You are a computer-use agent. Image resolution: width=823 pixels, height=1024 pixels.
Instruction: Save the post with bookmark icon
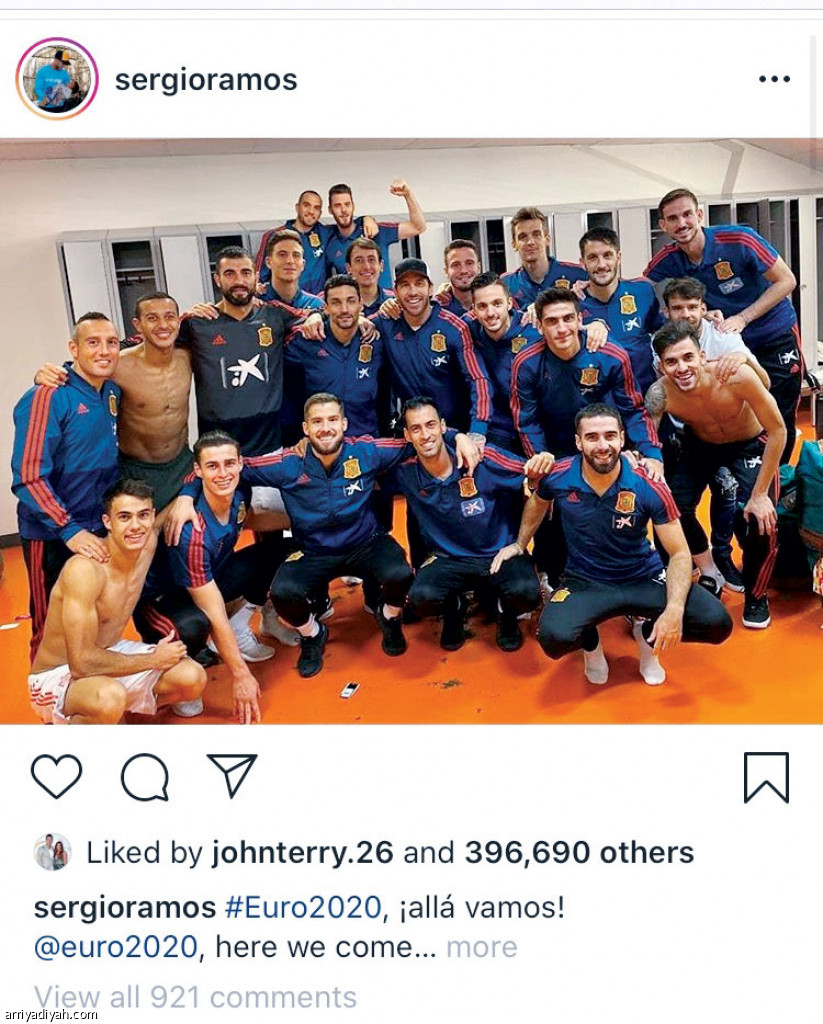(766, 777)
